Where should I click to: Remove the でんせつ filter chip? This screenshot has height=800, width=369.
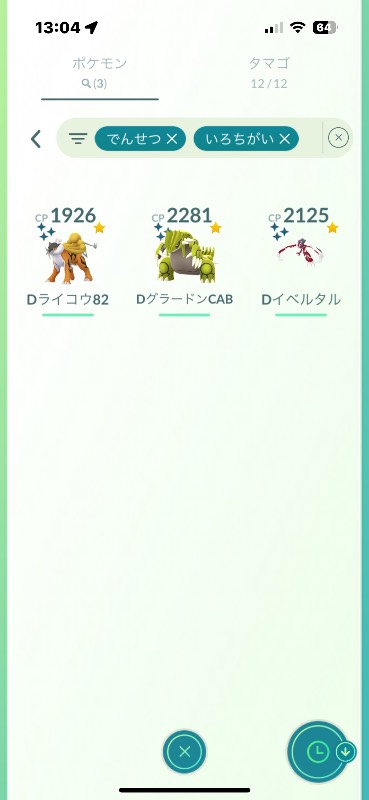(172, 139)
